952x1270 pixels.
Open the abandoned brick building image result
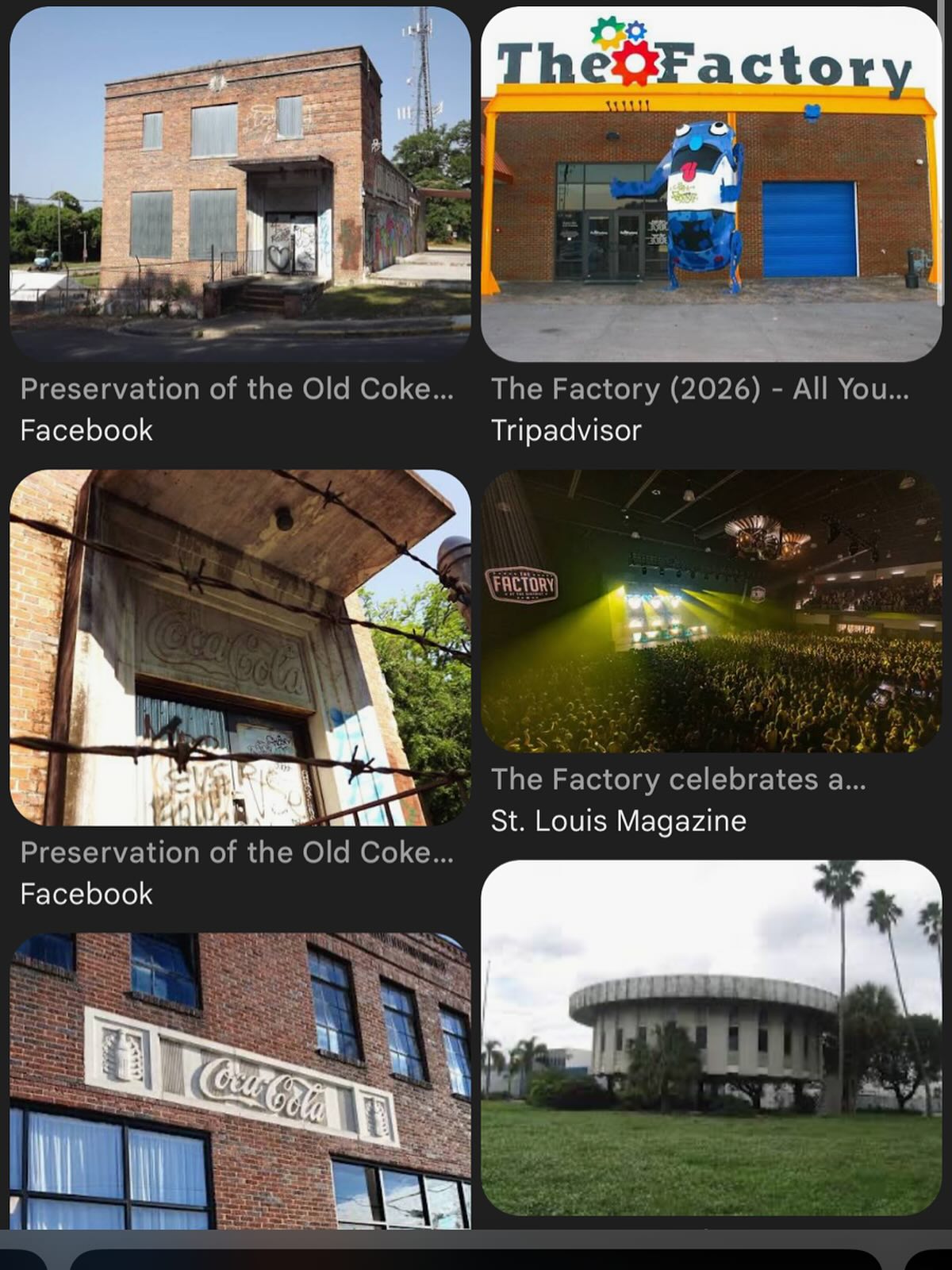240,184
